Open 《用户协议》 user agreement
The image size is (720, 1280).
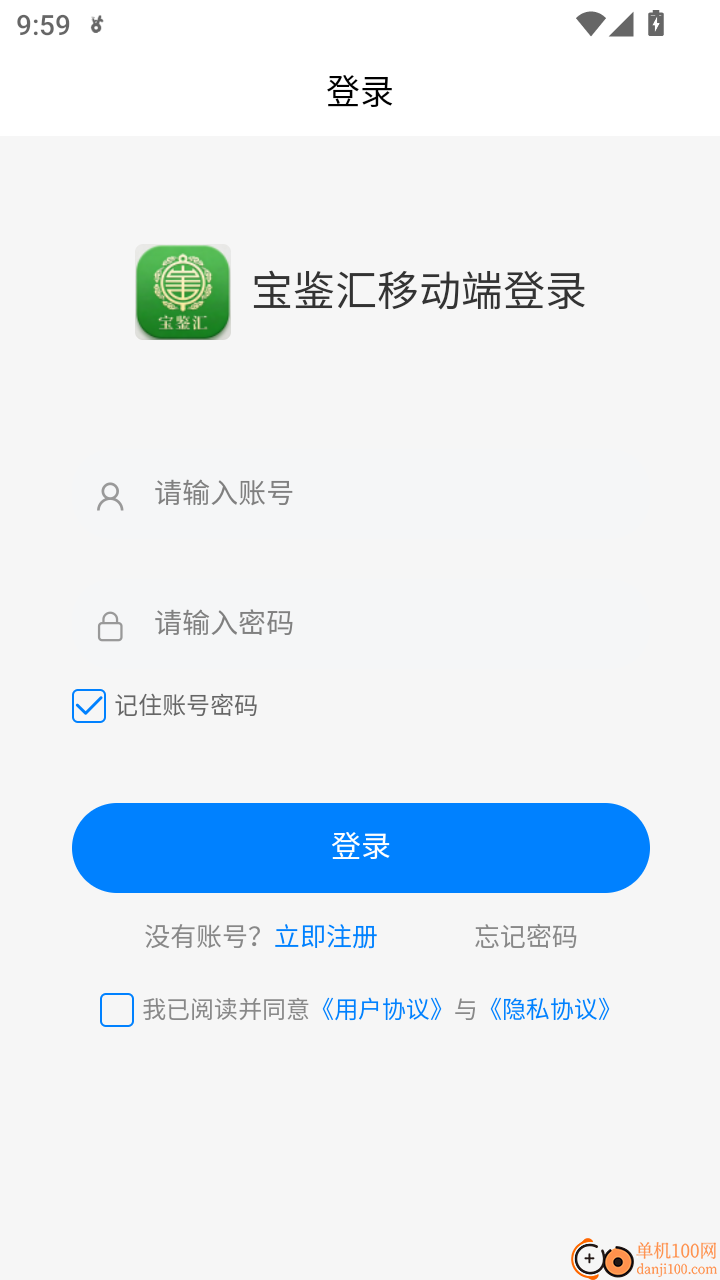click(383, 1010)
